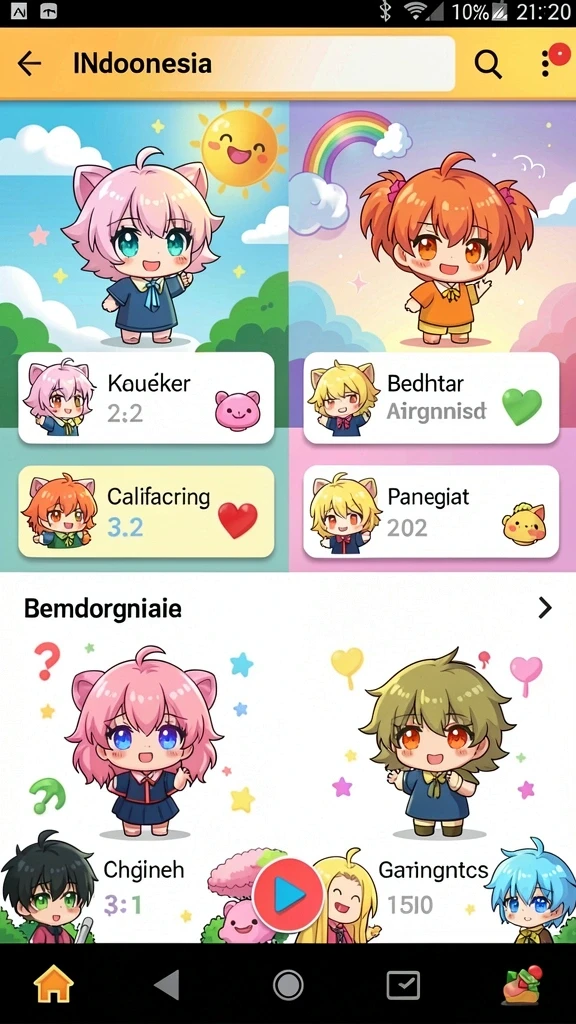This screenshot has width=576, height=1024.
Task: Switch to the Home tab
Action: (54, 984)
